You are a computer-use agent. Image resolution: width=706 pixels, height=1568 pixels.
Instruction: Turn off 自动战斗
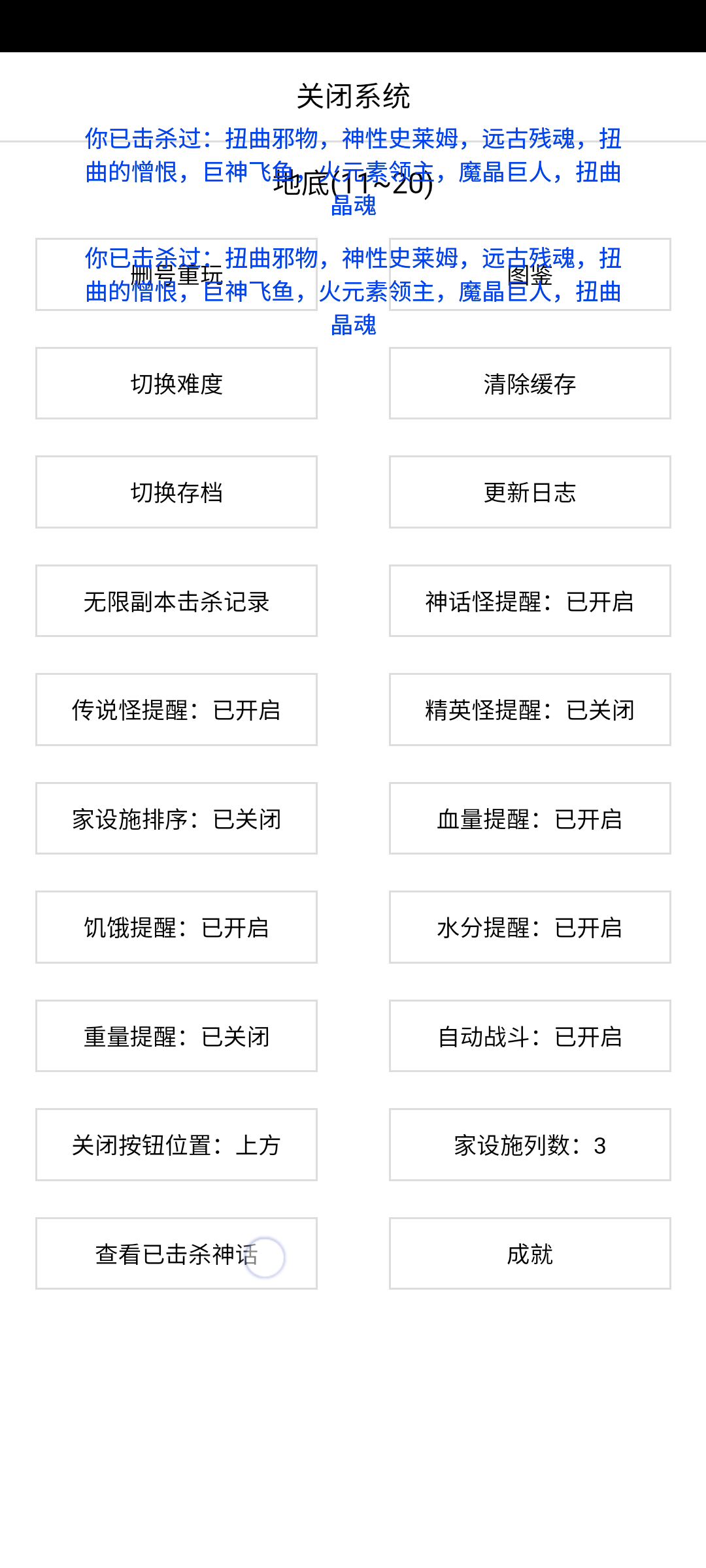click(x=529, y=1036)
